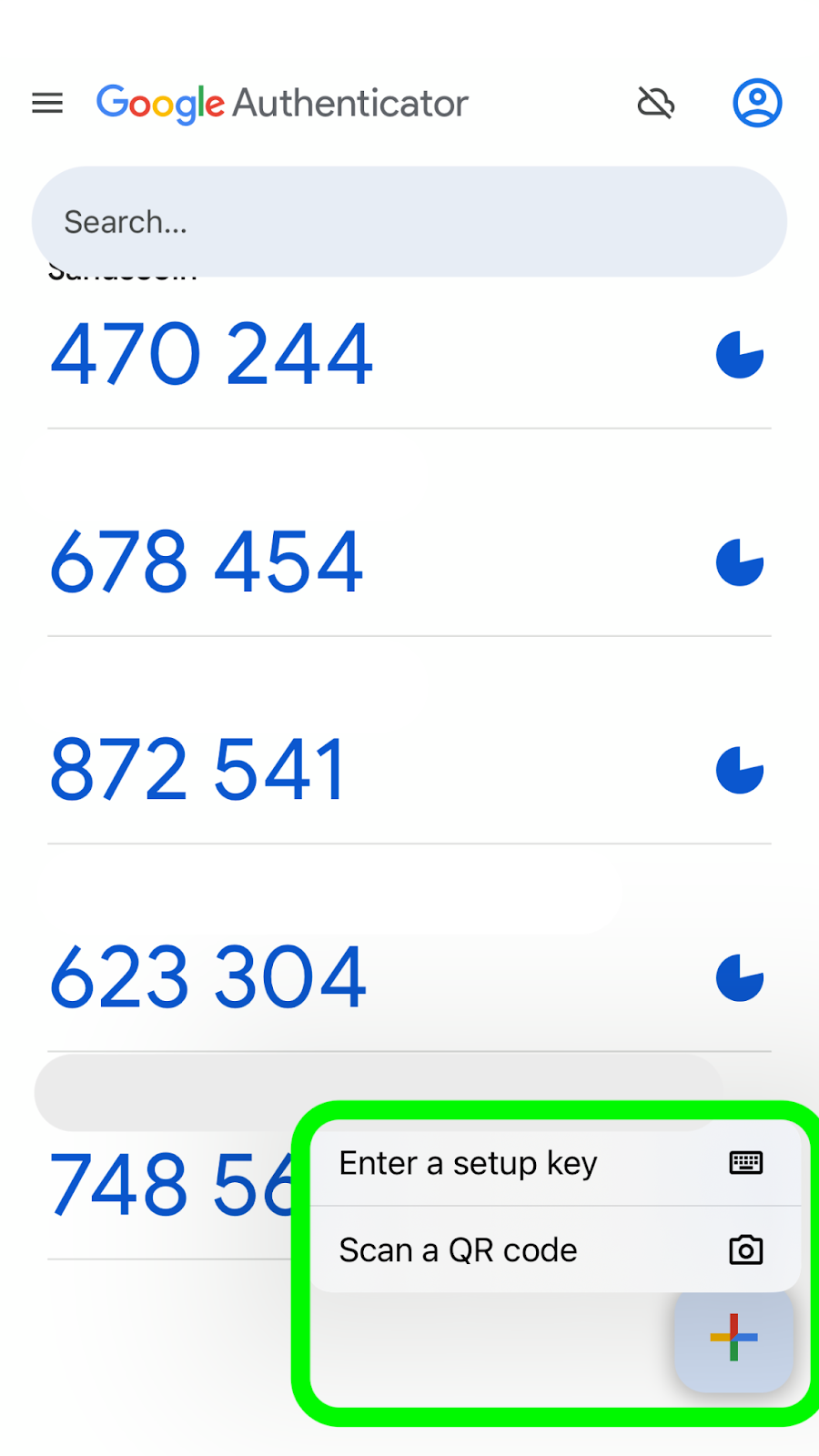Tap the cloud sync off icon
819x1456 pixels.
point(656,103)
